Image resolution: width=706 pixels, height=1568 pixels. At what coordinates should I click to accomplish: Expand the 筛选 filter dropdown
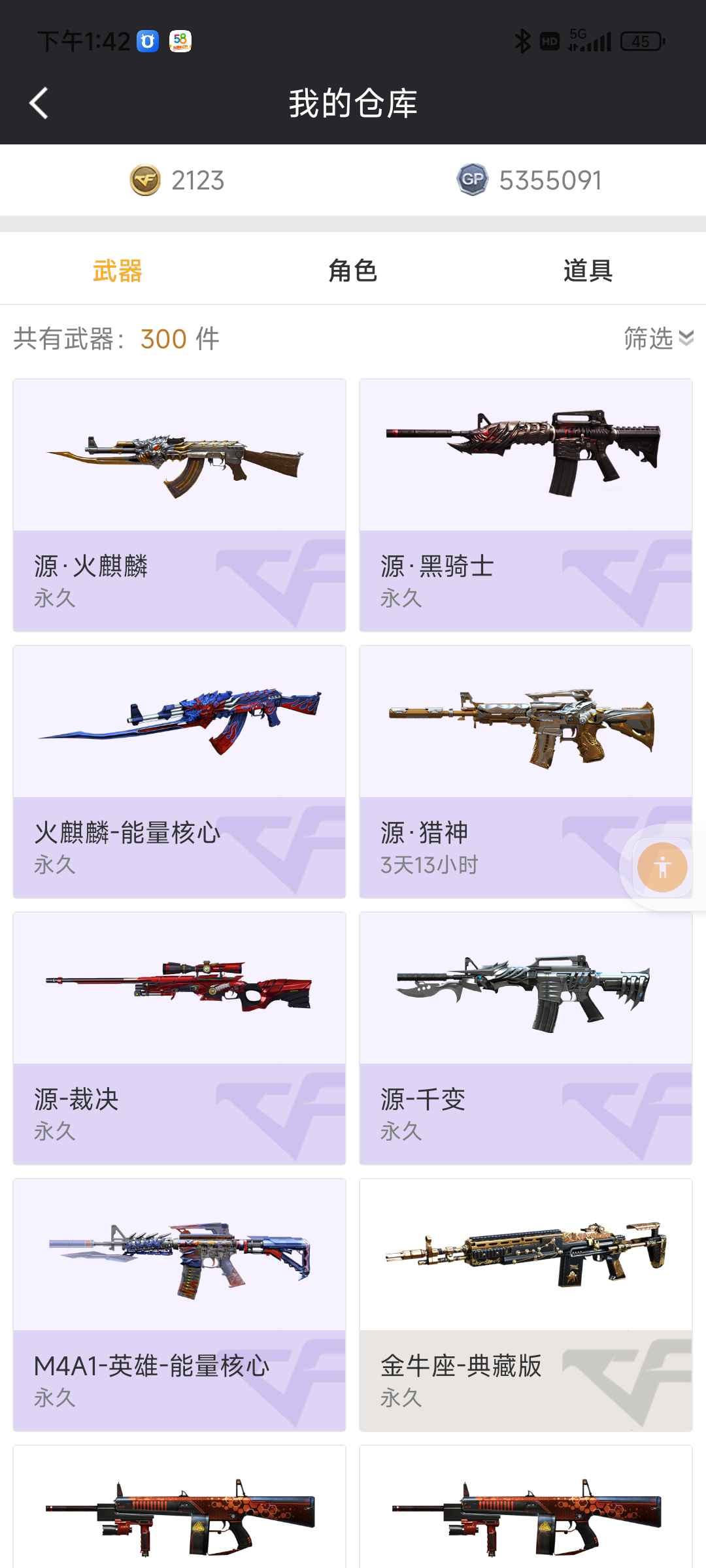[658, 338]
